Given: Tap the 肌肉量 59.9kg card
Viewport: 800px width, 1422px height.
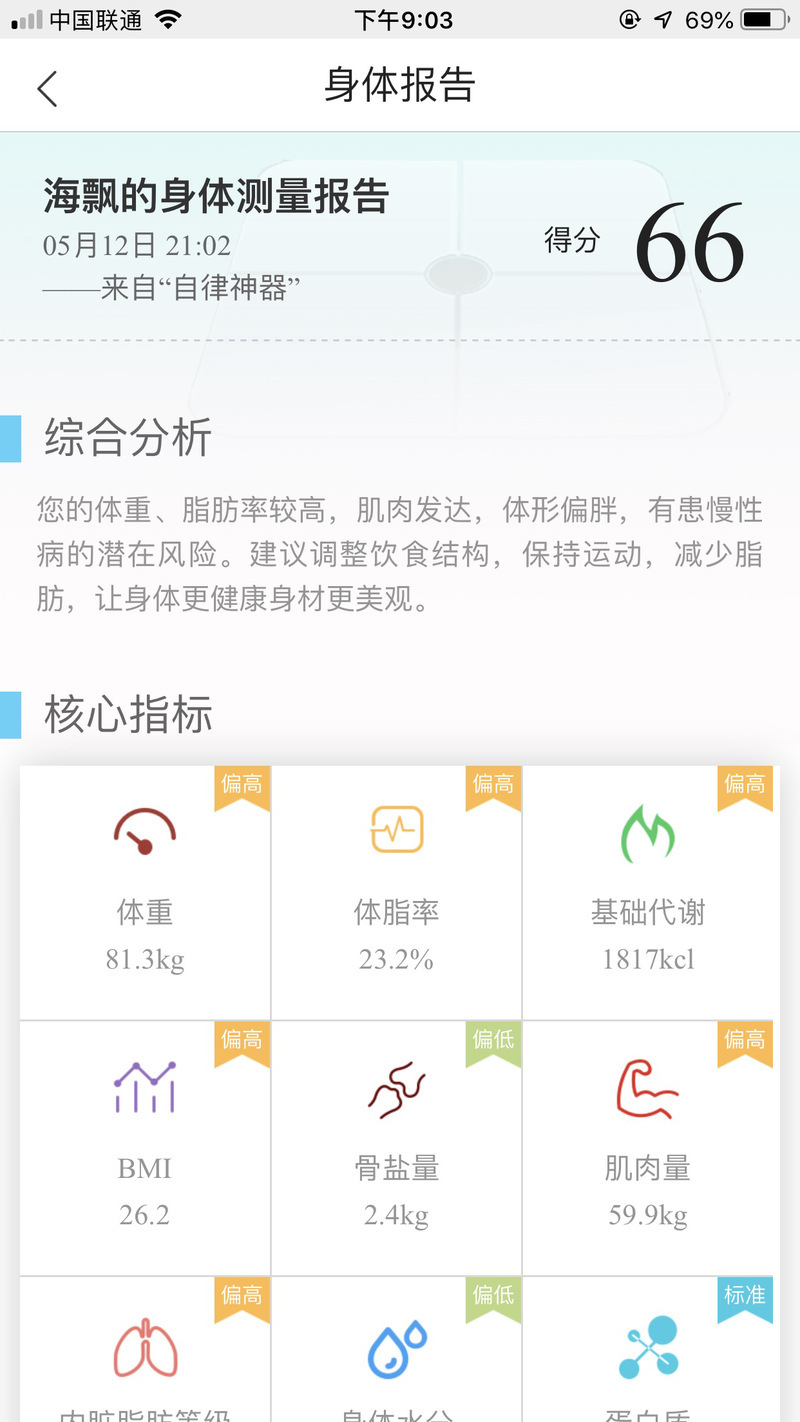Looking at the screenshot, I should 648,1148.
